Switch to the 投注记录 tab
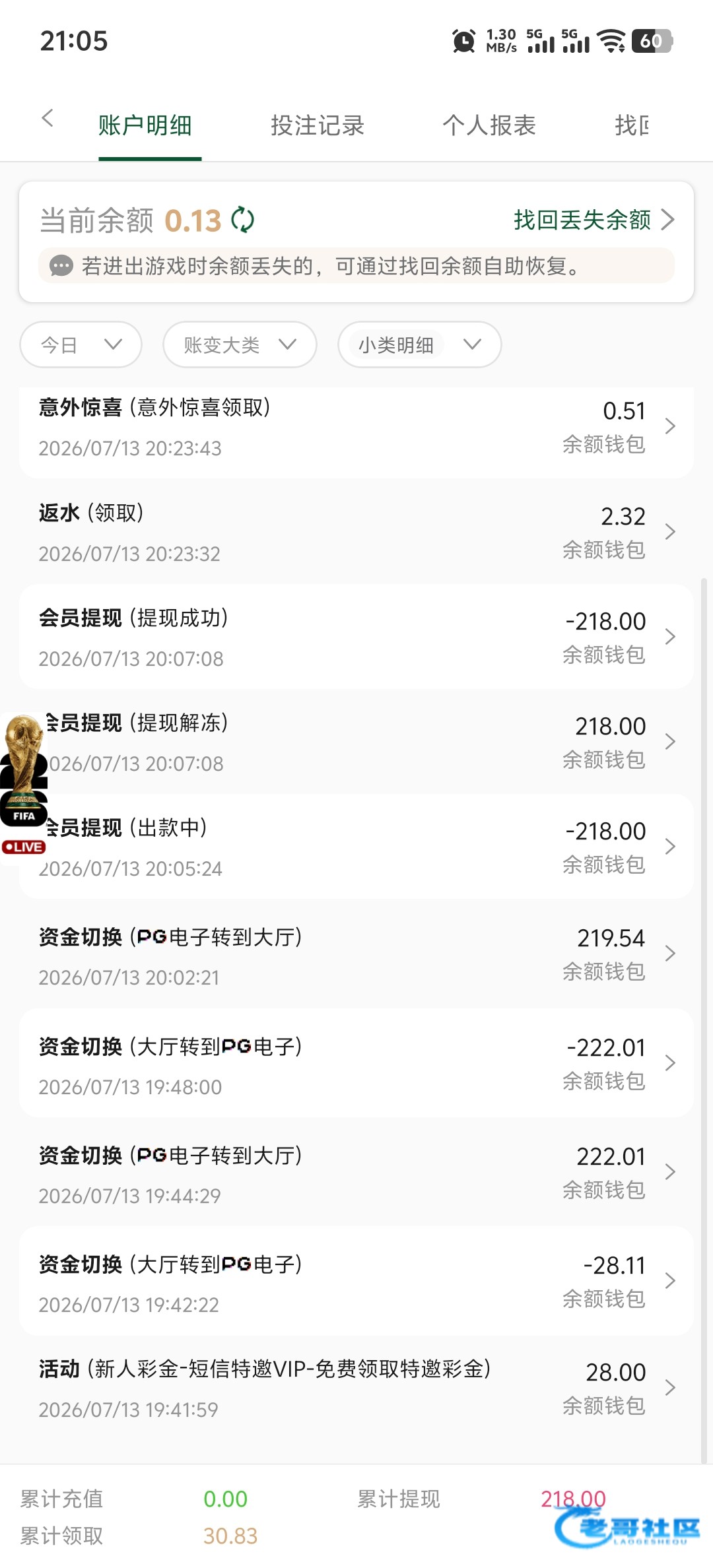 [318, 125]
